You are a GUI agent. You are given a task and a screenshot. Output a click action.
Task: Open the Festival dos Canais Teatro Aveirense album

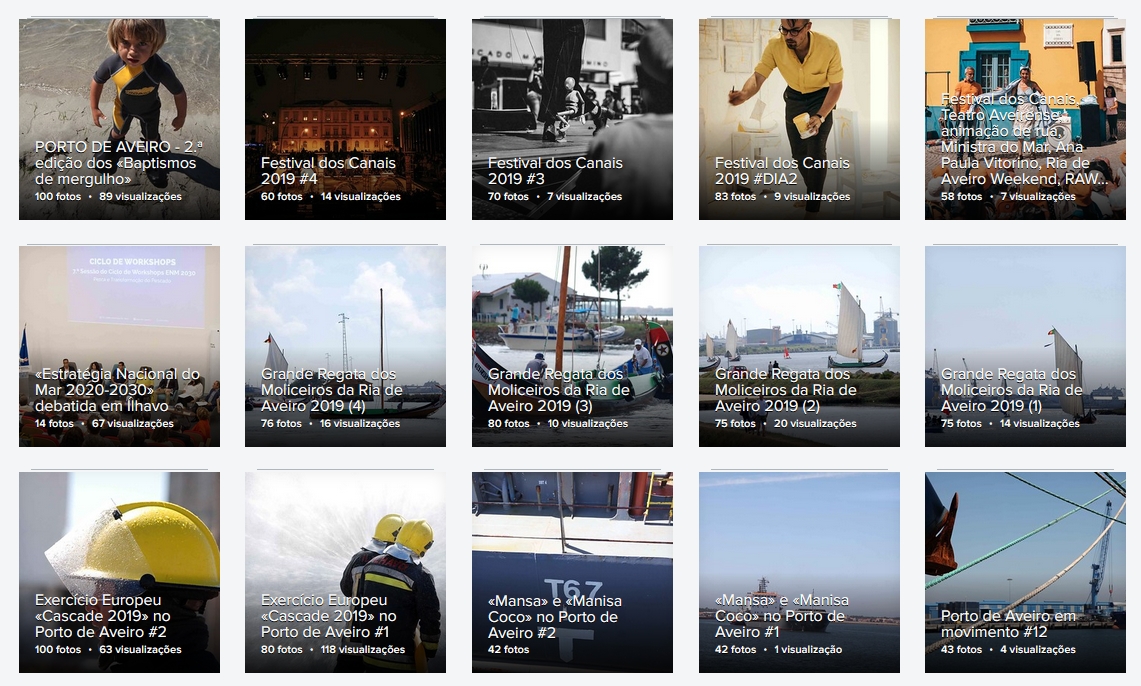tap(1025, 119)
